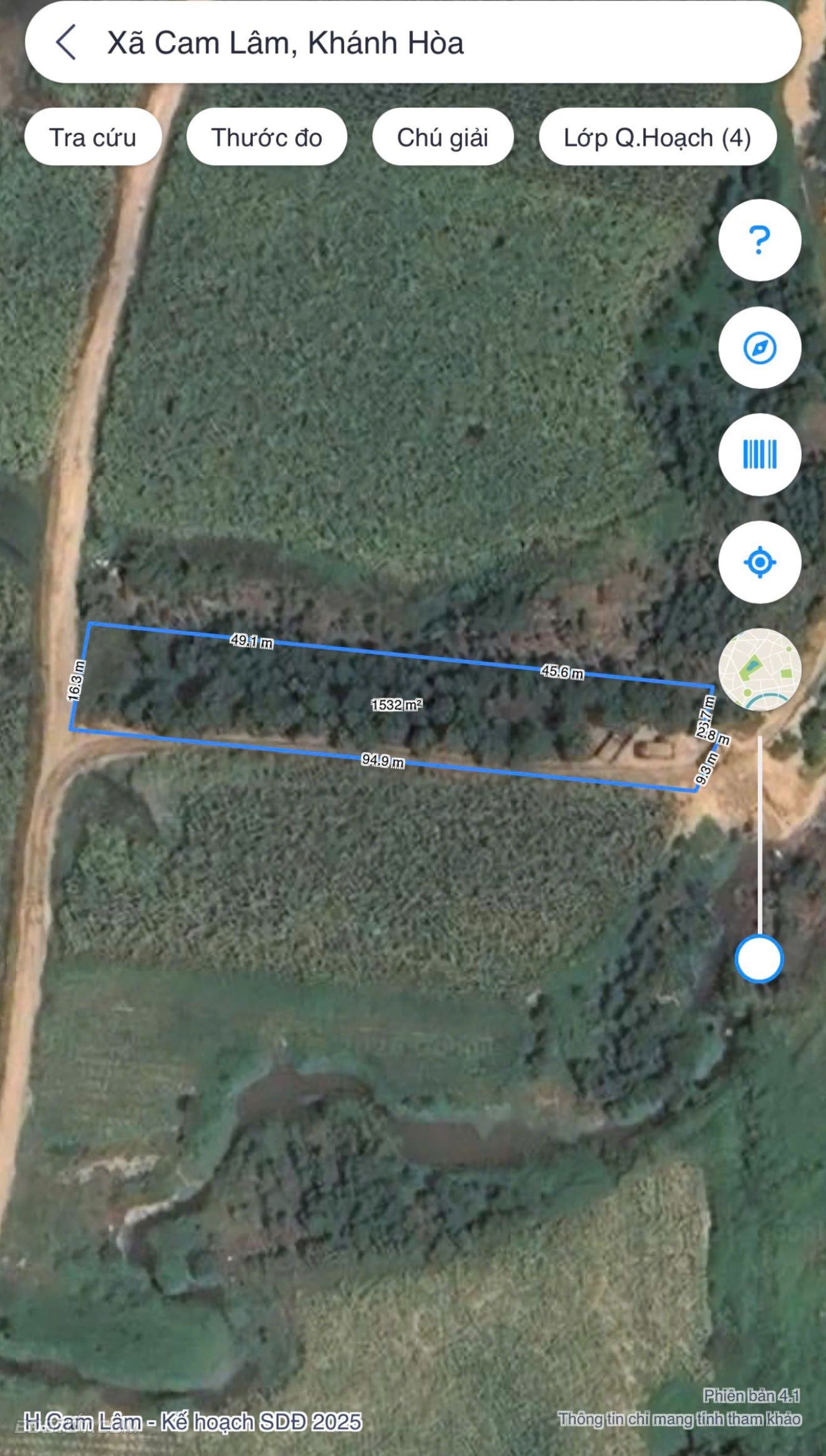The width and height of the screenshot is (826, 1456).
Task: Go back using the arrow icon
Action: [66, 43]
